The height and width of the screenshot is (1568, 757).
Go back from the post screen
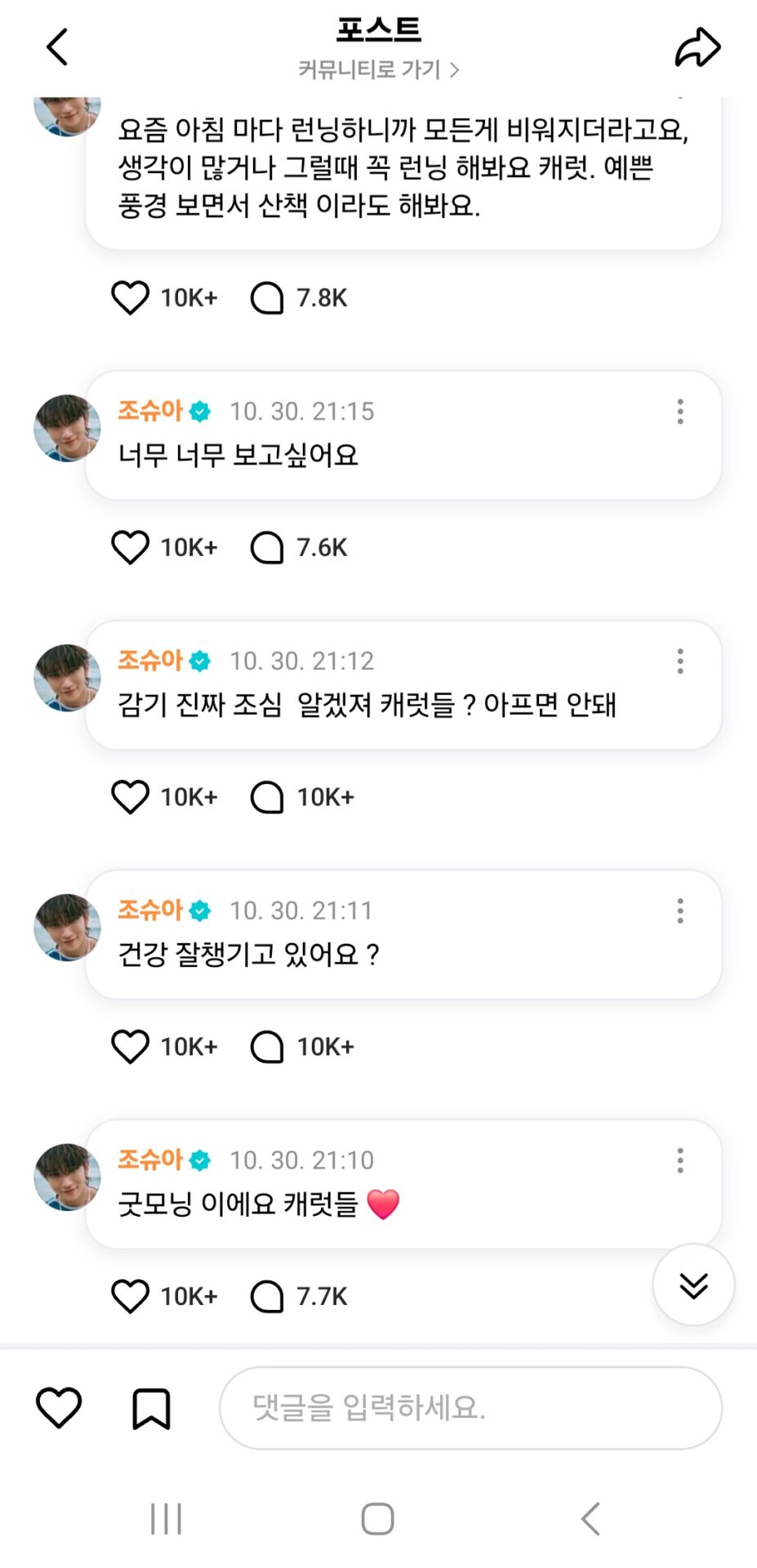(x=57, y=47)
